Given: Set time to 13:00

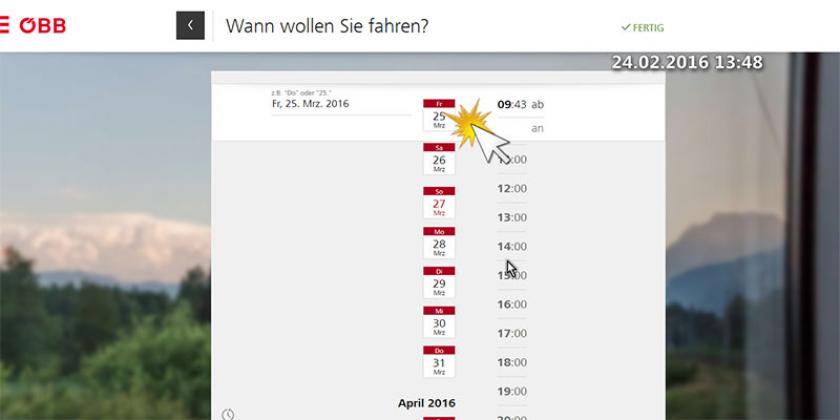Looking at the screenshot, I should point(512,217).
